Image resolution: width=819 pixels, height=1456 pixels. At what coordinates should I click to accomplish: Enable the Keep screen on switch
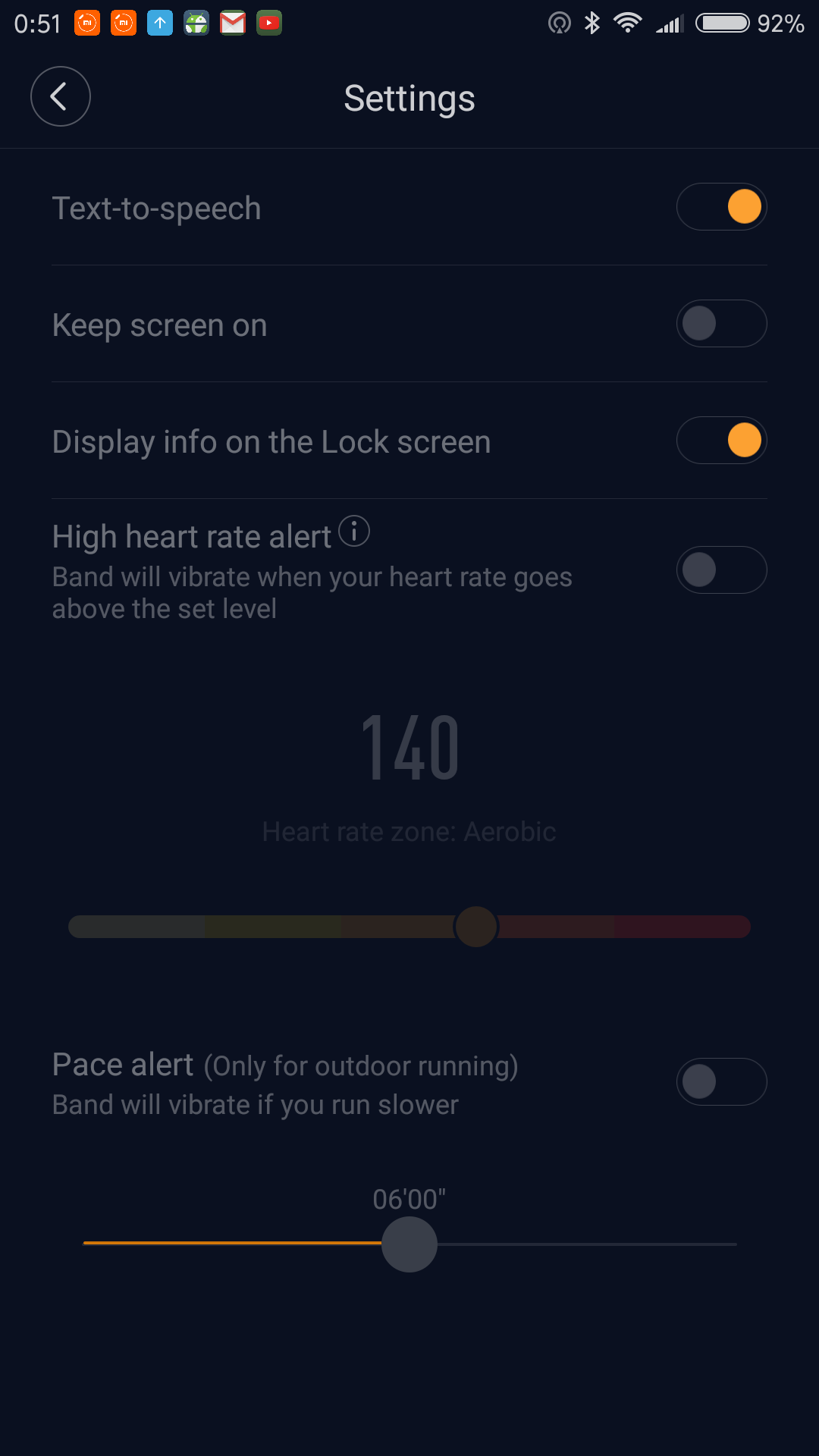click(x=721, y=324)
